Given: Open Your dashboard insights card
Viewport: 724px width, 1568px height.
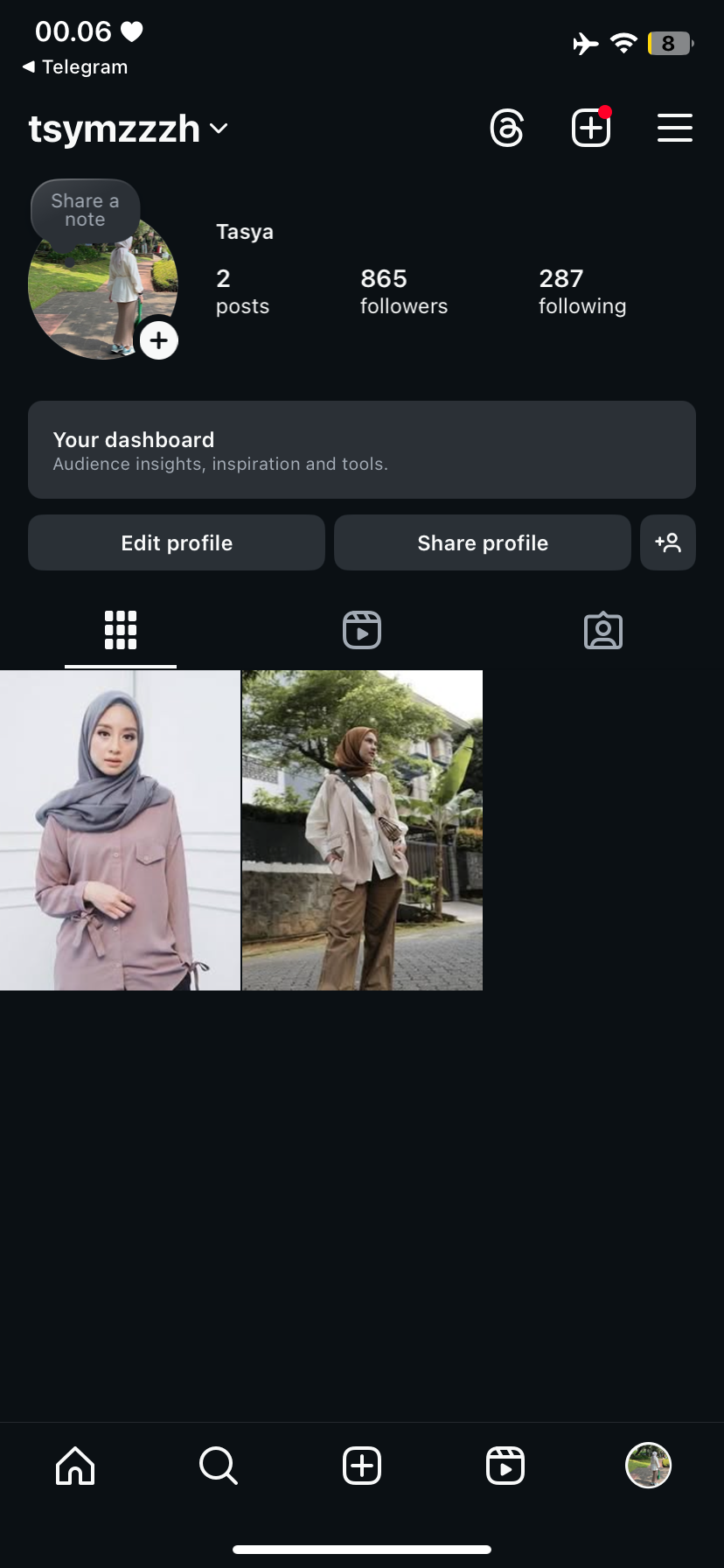Looking at the screenshot, I should pos(362,450).
